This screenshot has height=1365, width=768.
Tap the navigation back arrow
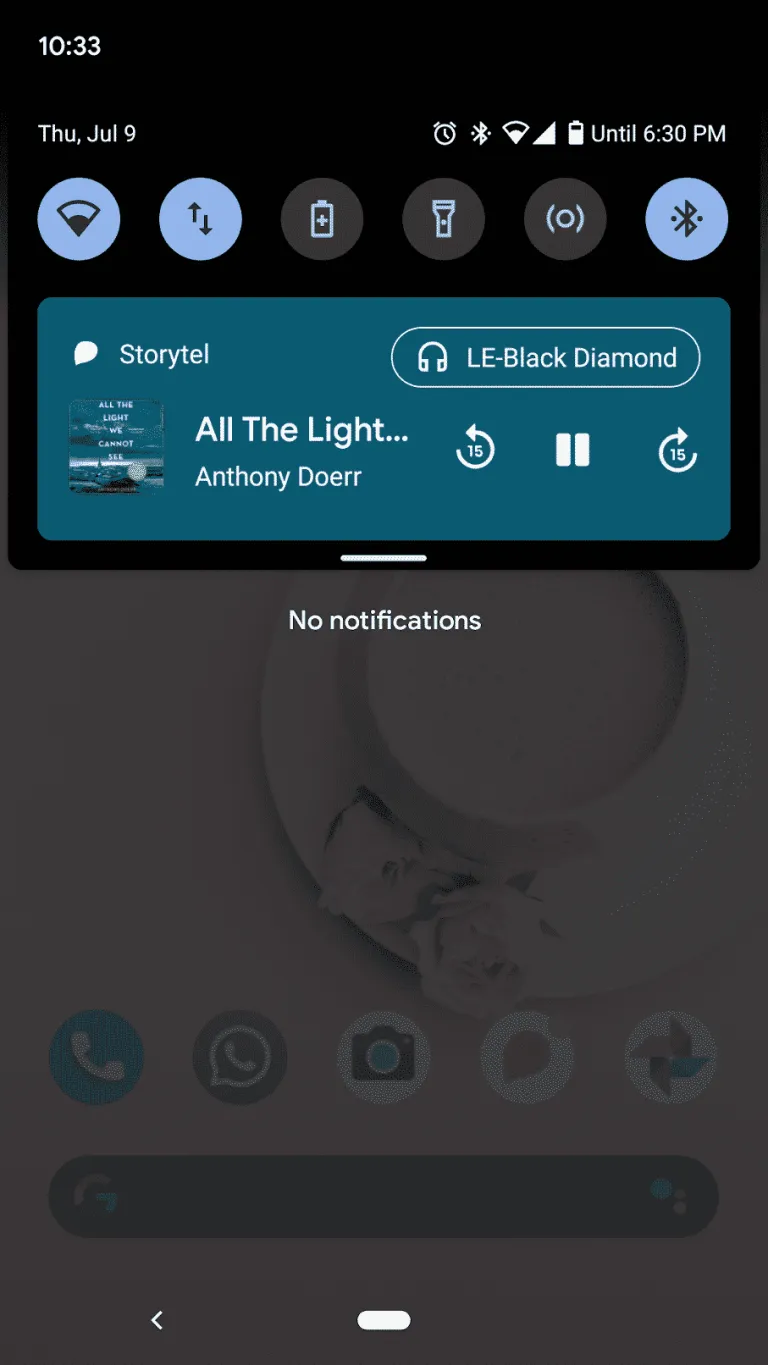[x=157, y=1320]
